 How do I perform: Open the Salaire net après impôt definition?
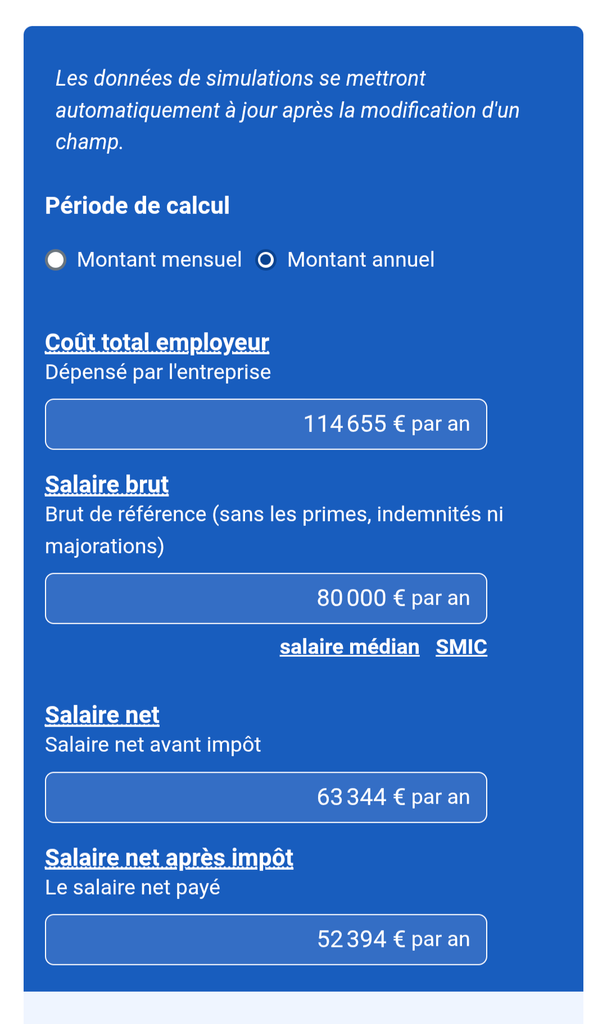point(169,858)
